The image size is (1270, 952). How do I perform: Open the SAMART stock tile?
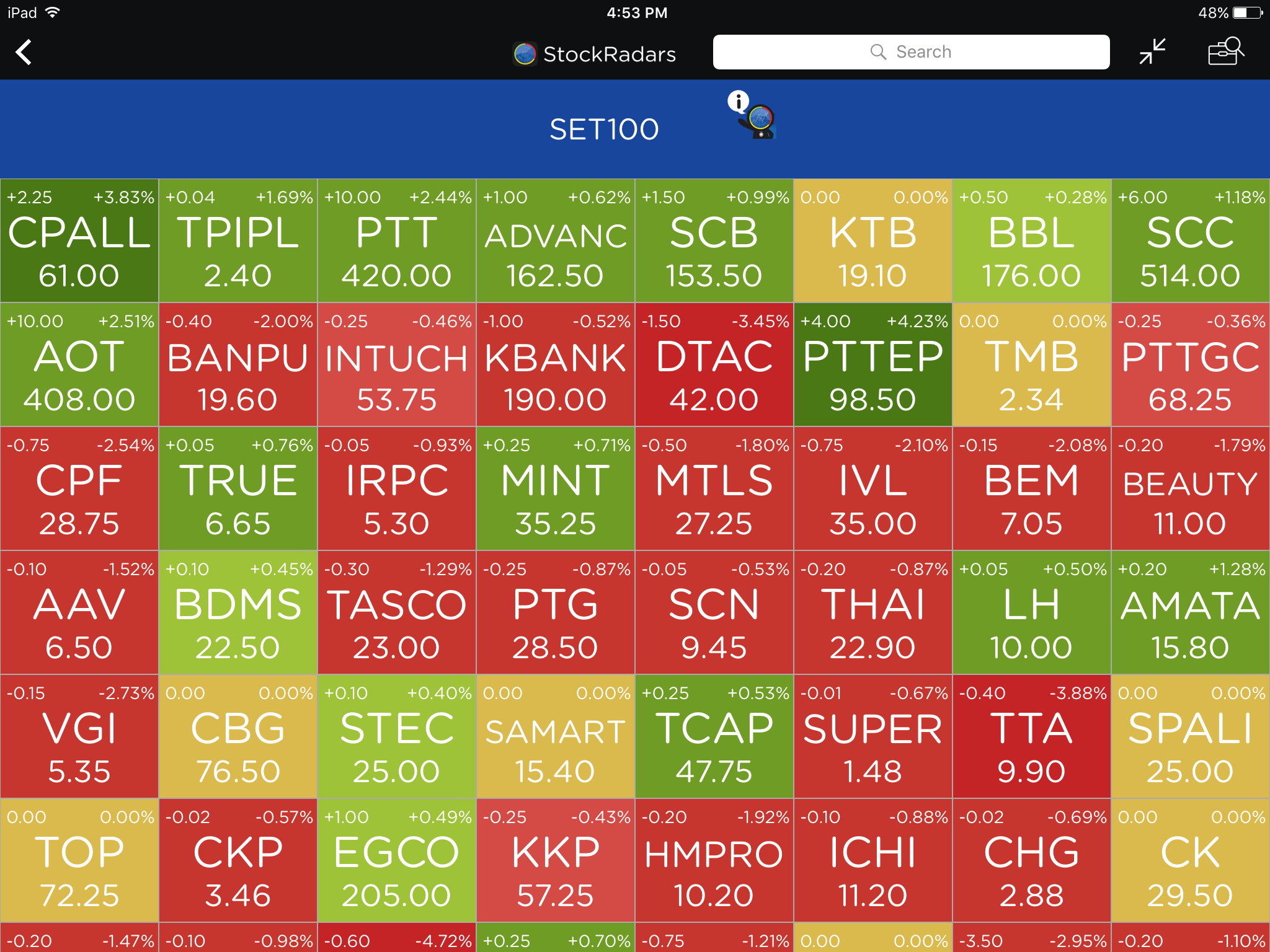[x=556, y=736]
